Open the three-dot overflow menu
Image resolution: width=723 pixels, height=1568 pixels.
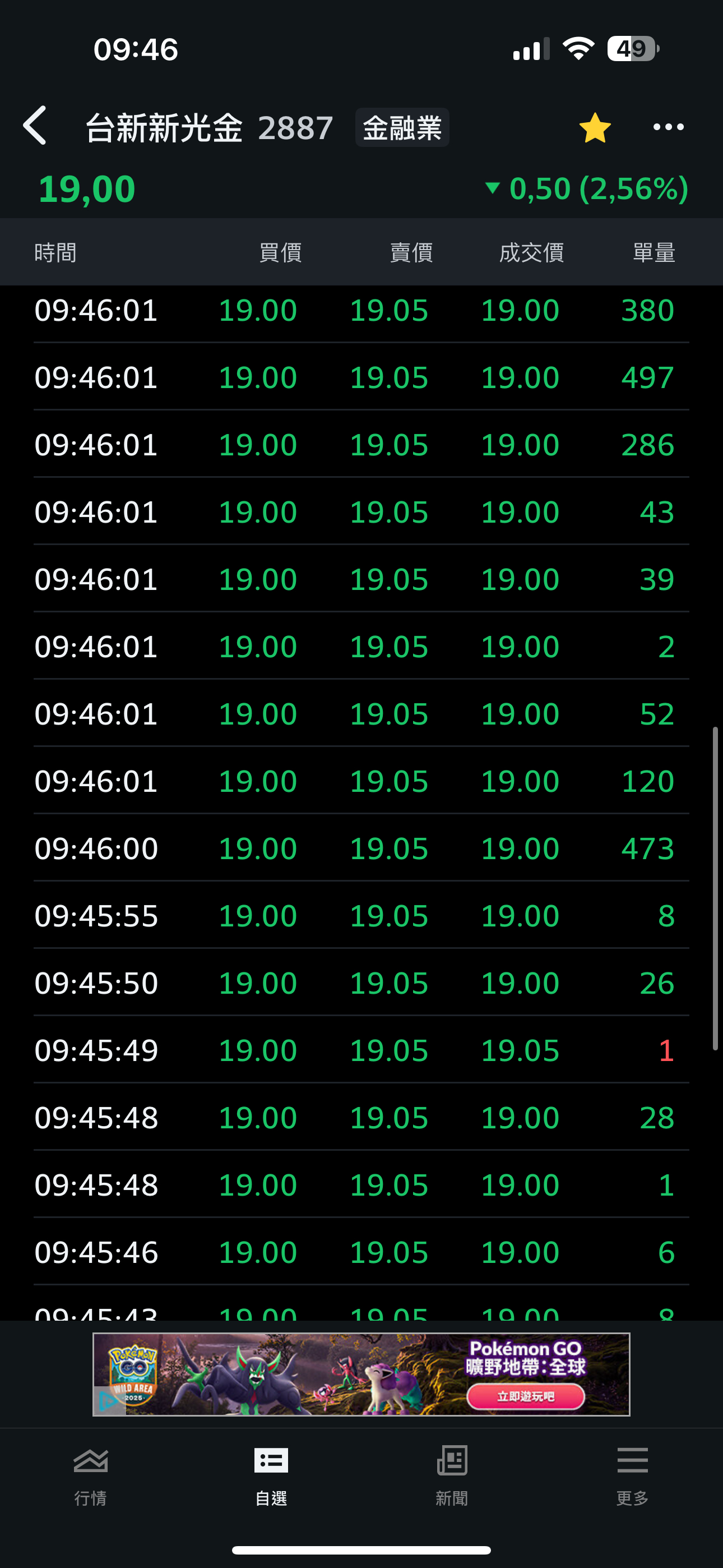668,127
